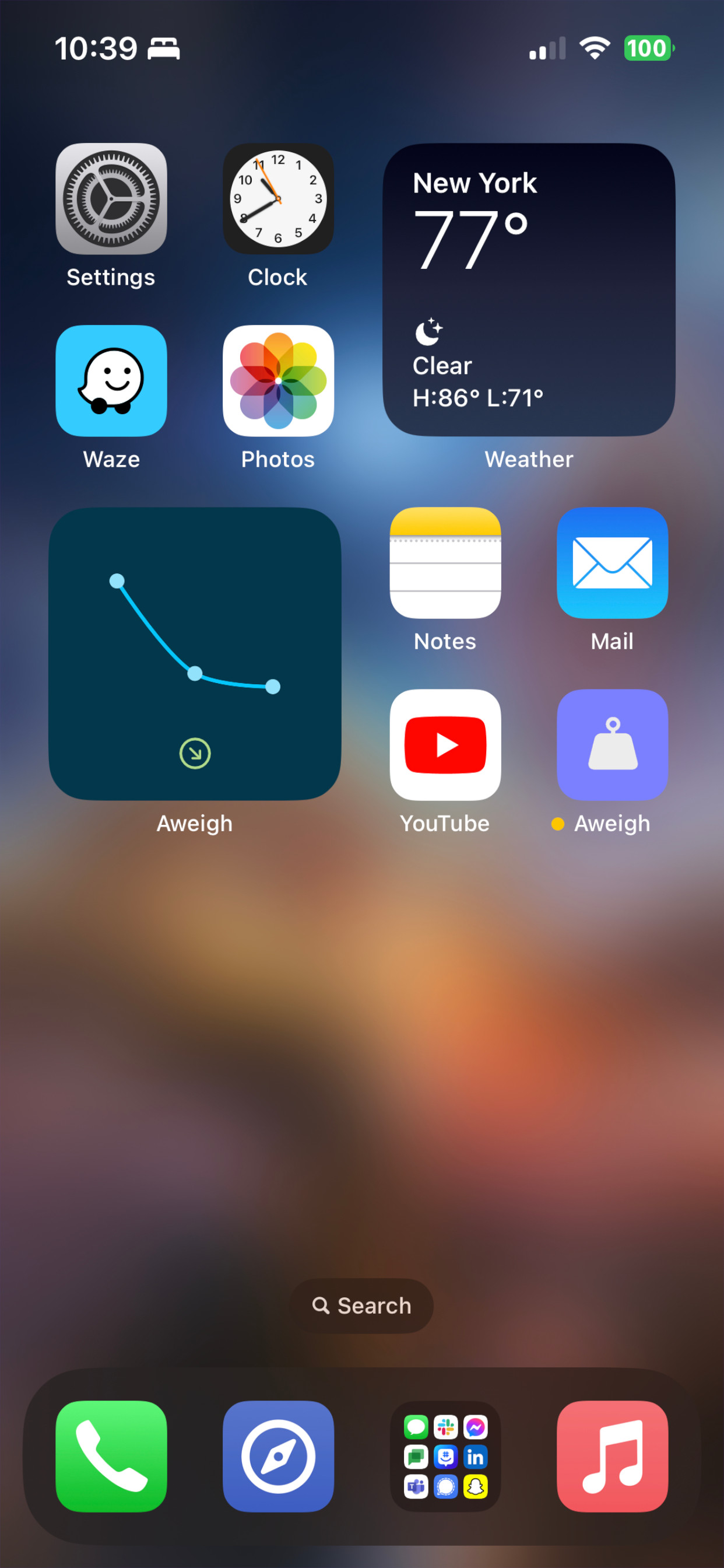724x1568 pixels.
Task: Open the messaging apps folder in dock
Action: point(445,1456)
